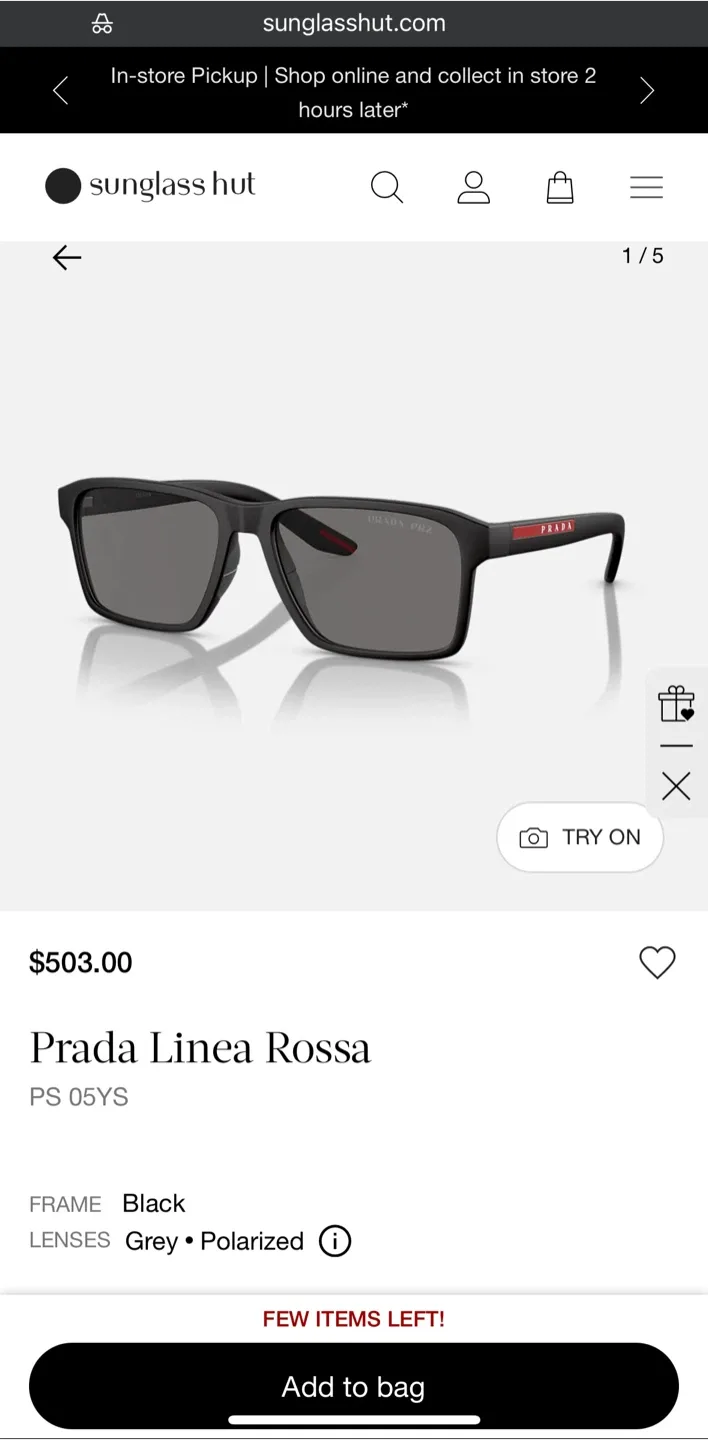This screenshot has width=708, height=1440.
Task: Open the account profile icon
Action: pyautogui.click(x=473, y=187)
